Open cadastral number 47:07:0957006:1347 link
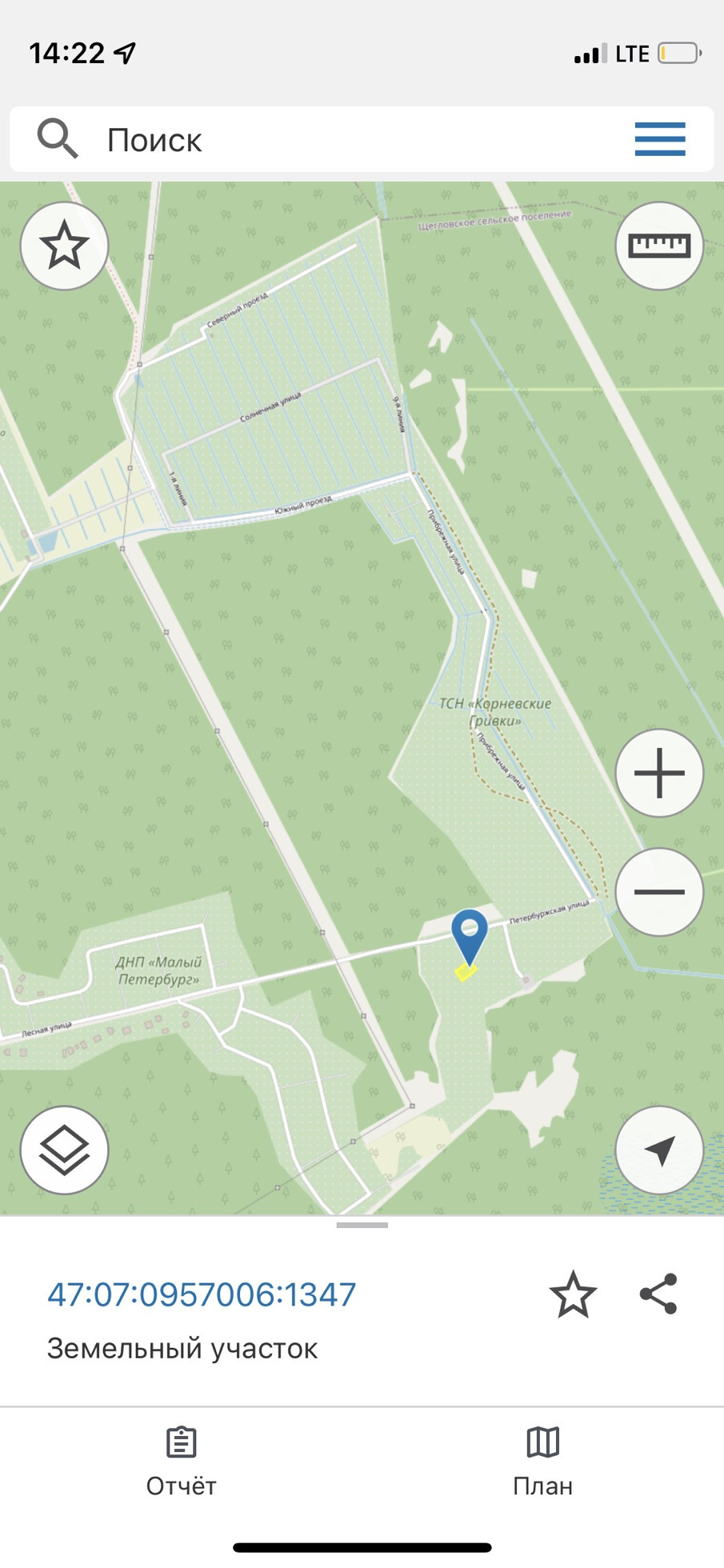The height and width of the screenshot is (1568, 724). (x=202, y=1294)
